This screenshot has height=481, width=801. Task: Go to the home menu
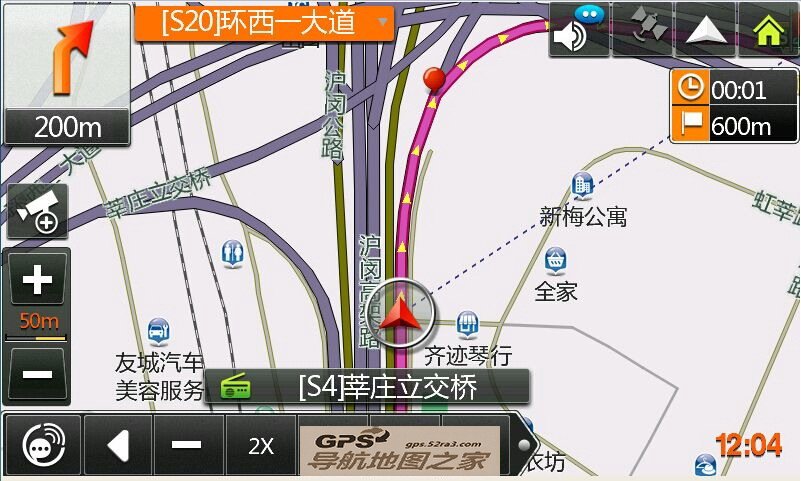click(x=768, y=29)
